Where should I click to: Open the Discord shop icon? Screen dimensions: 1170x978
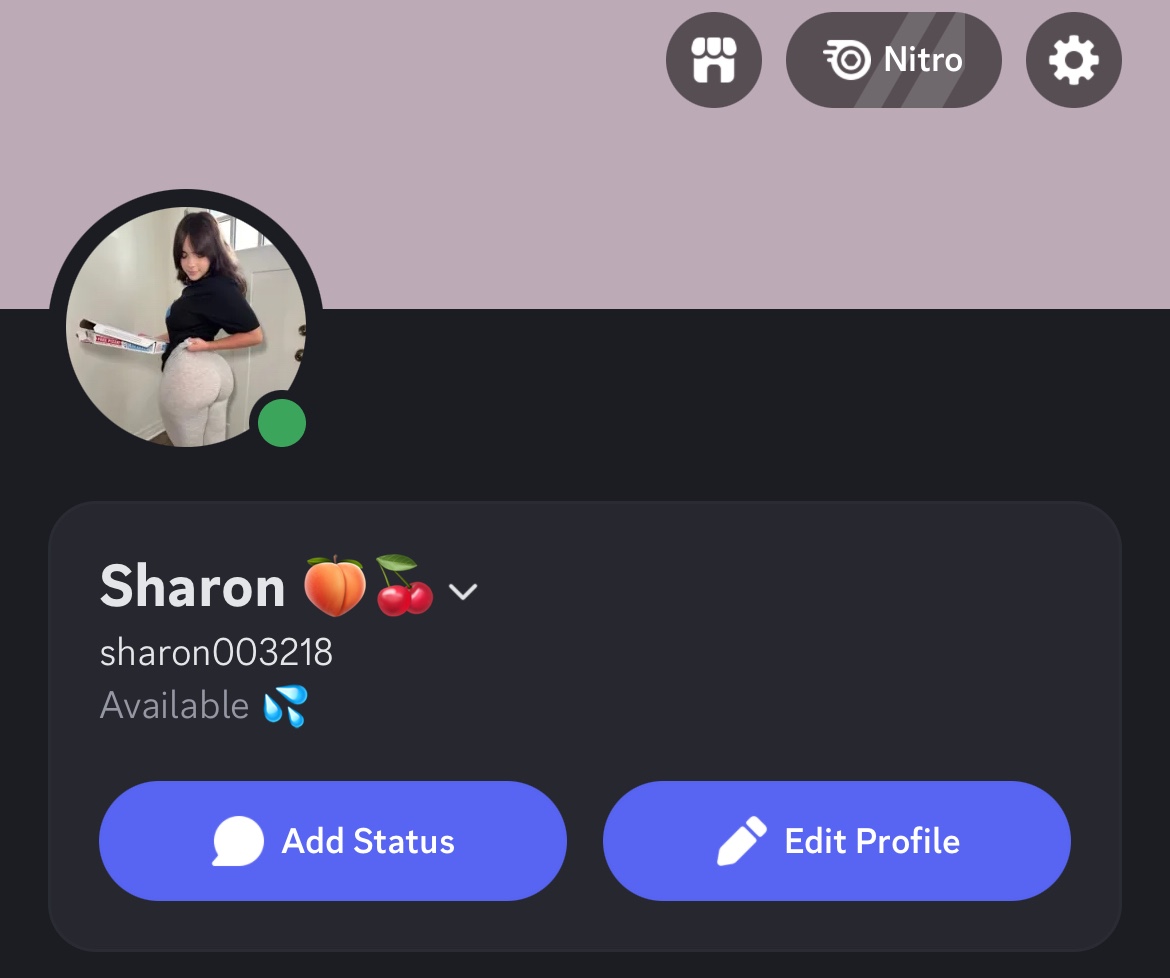(713, 60)
